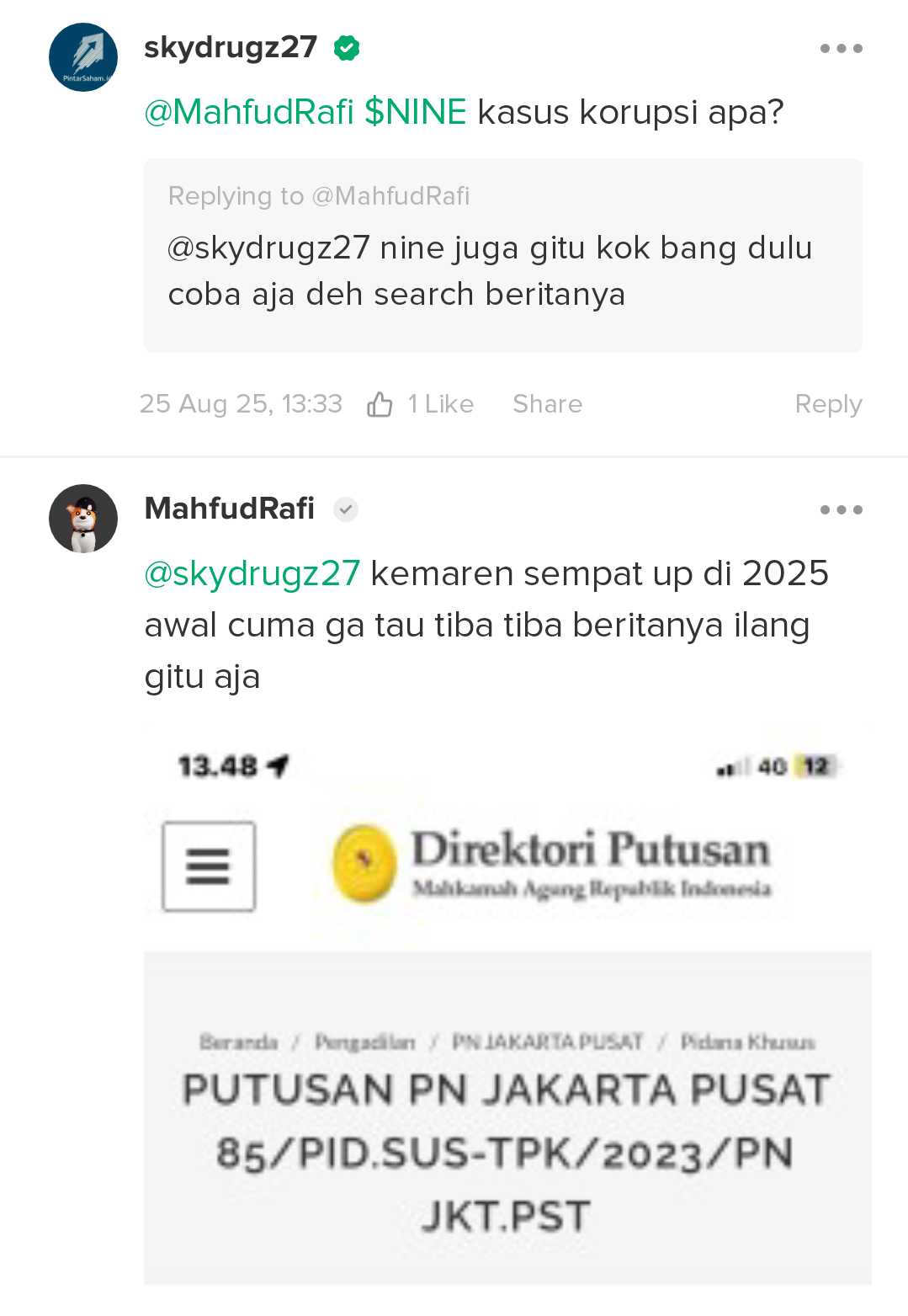Open skydrugz27's profile avatar

[x=82, y=57]
